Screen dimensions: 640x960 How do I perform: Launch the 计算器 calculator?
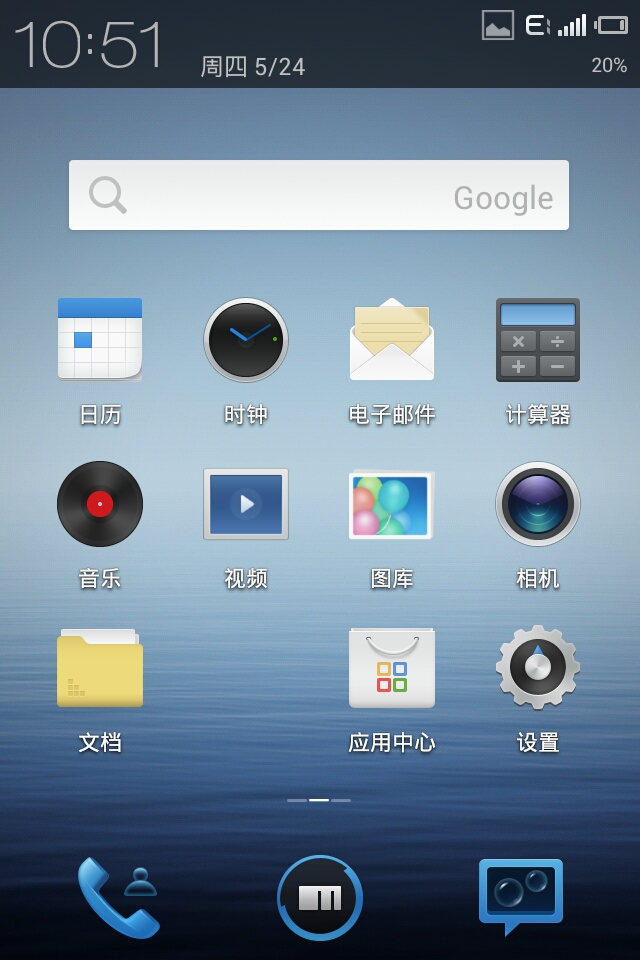point(538,340)
